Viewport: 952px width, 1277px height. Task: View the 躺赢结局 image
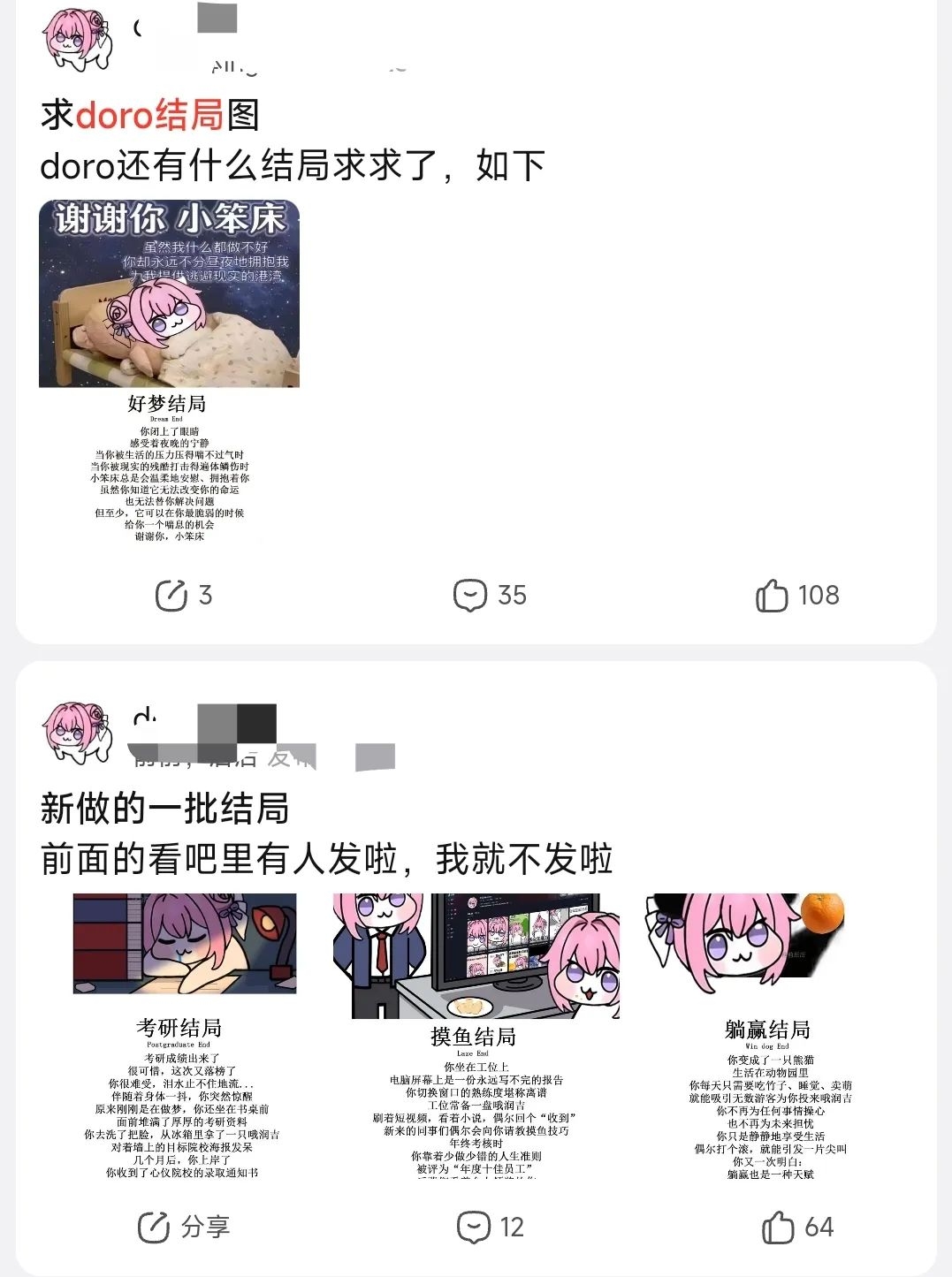(x=766, y=1034)
